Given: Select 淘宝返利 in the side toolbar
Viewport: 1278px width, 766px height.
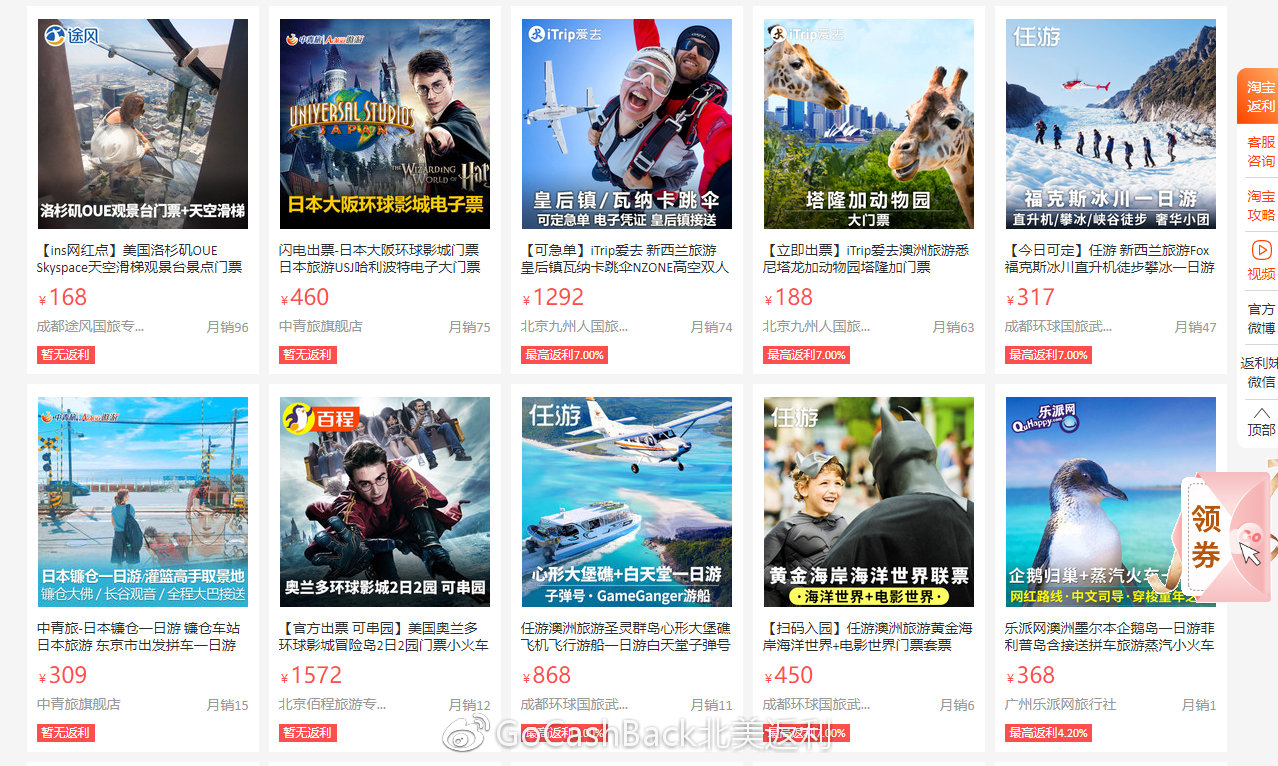Looking at the screenshot, I should (1260, 97).
